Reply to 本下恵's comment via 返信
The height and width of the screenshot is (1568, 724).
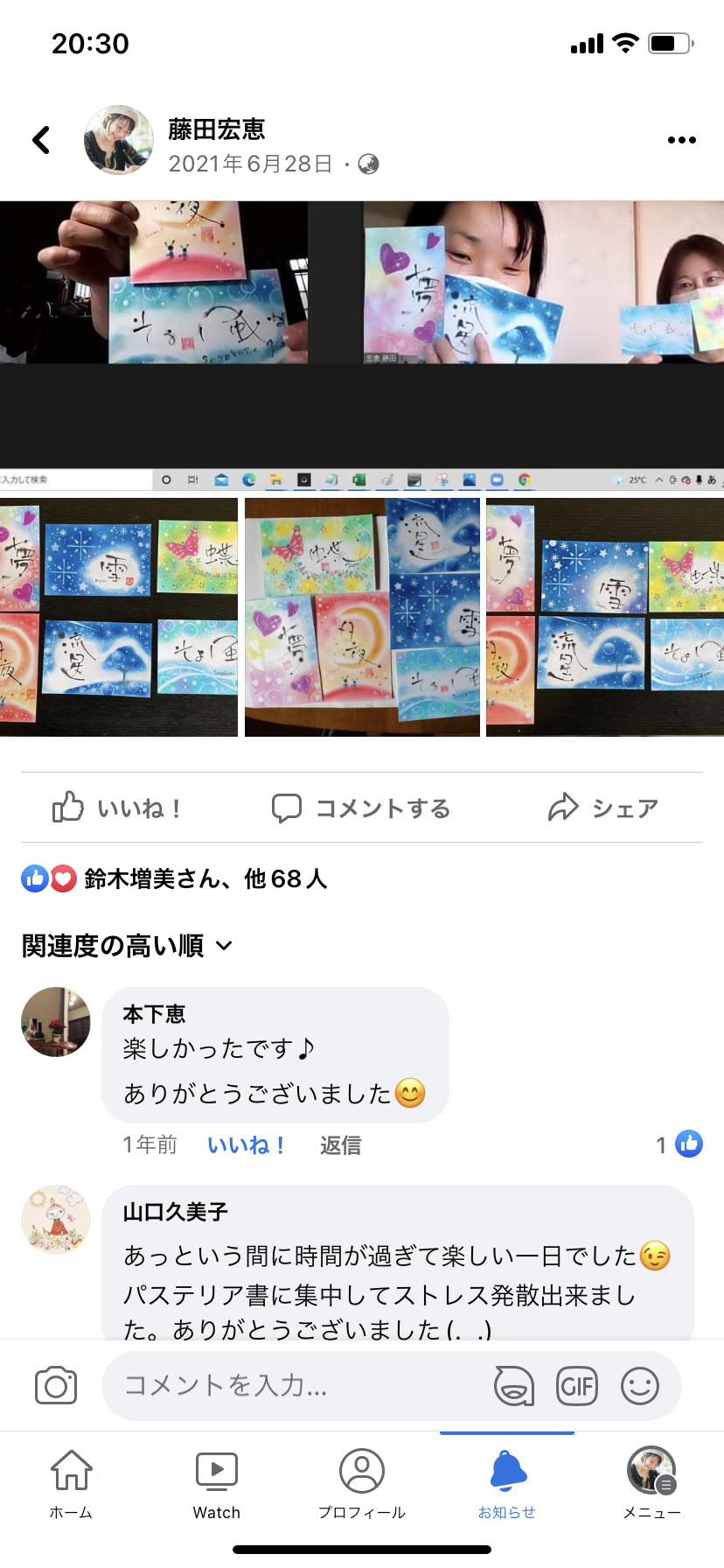coord(340,1145)
